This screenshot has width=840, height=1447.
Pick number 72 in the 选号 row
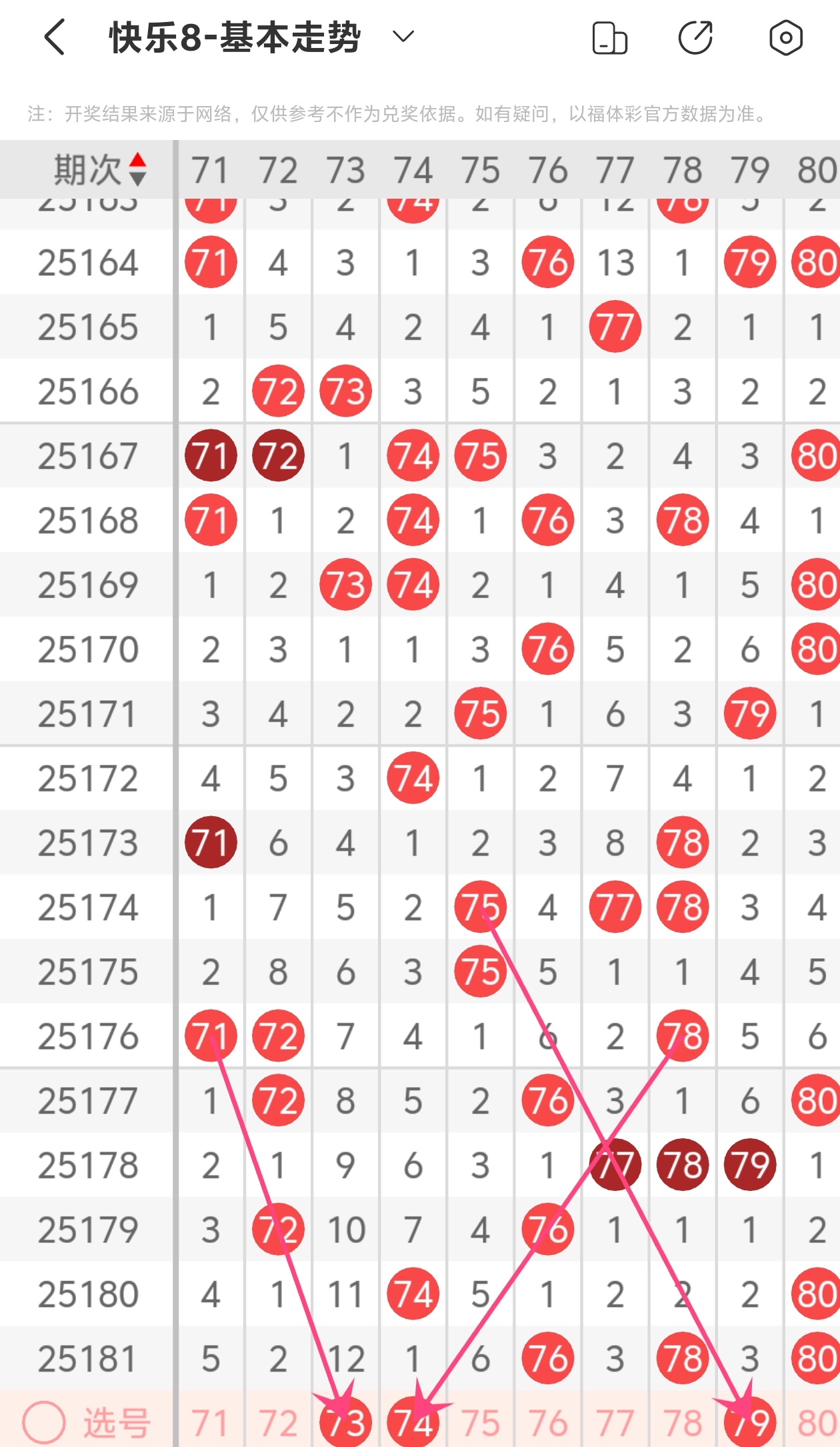278,1423
